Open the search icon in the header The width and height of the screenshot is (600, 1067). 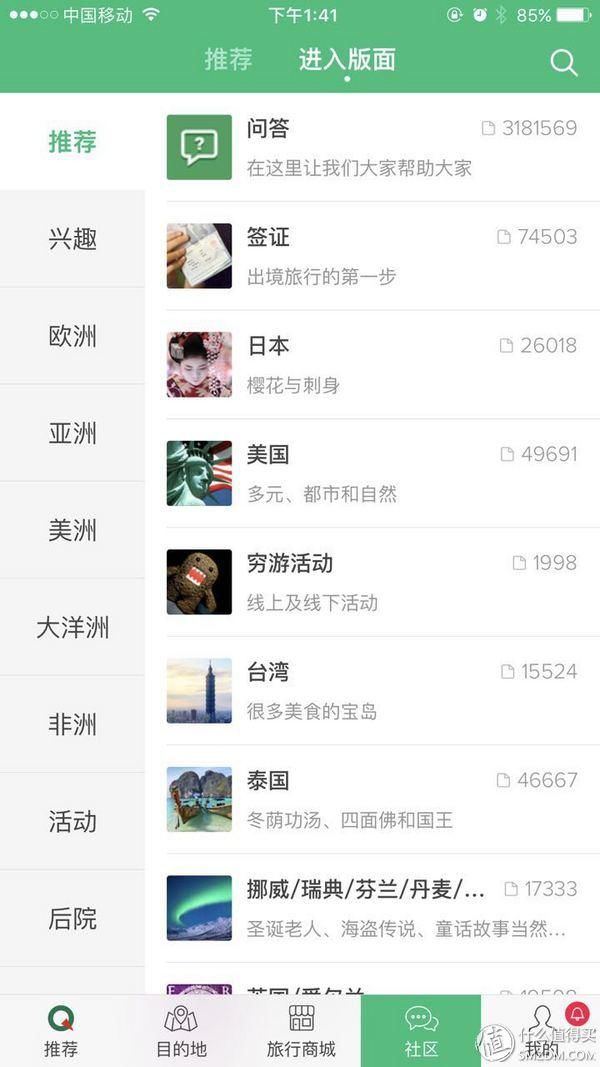(x=564, y=63)
